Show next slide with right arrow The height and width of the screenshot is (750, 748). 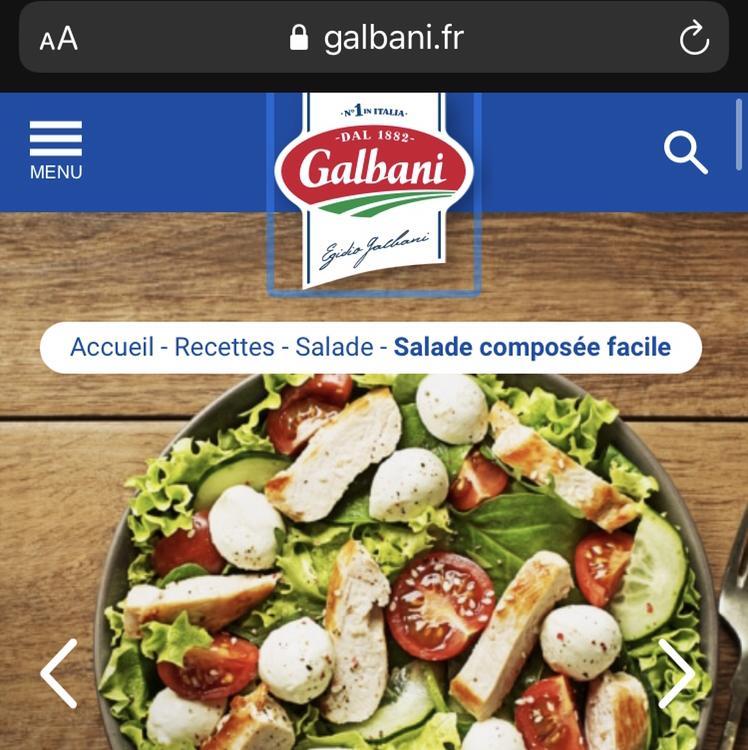coord(676,674)
